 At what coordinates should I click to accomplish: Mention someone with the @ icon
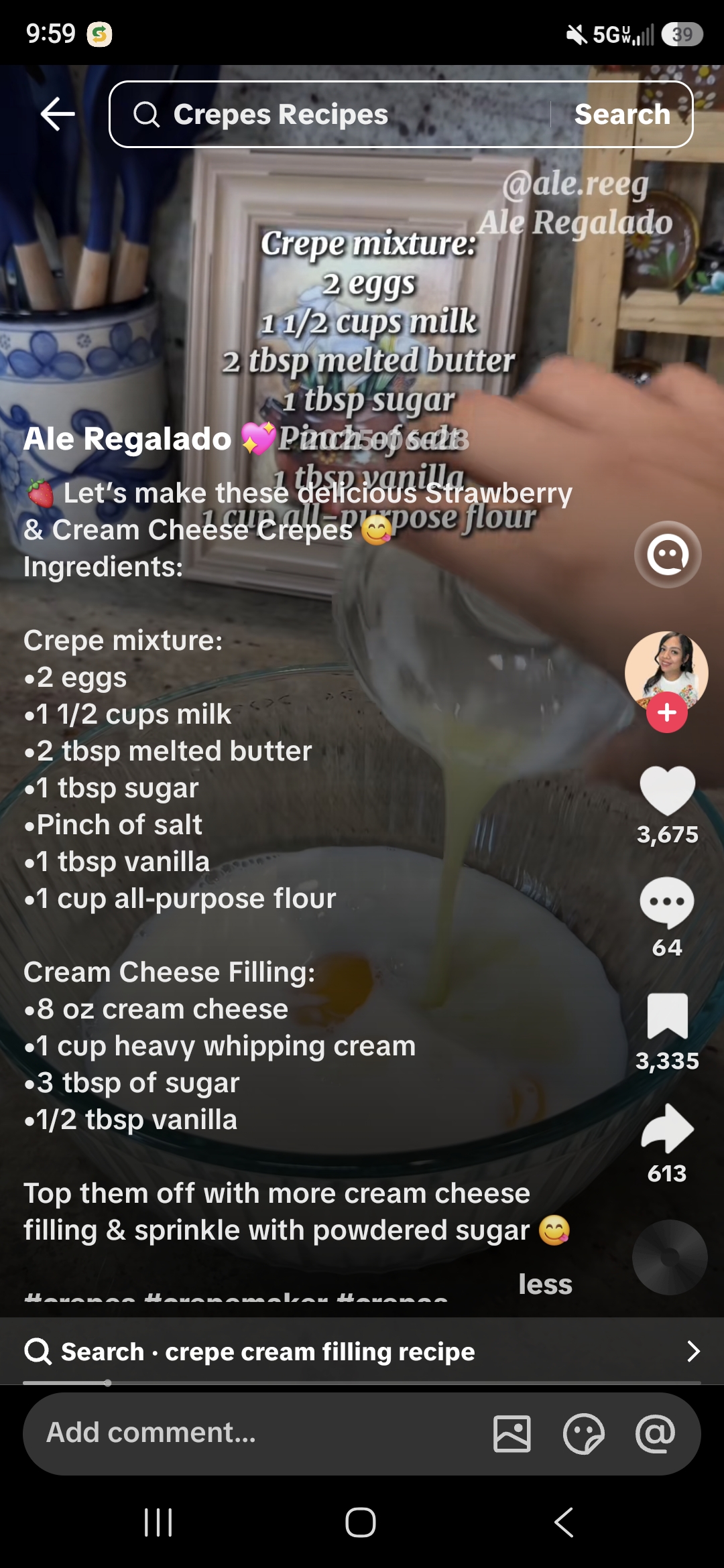click(x=655, y=1434)
